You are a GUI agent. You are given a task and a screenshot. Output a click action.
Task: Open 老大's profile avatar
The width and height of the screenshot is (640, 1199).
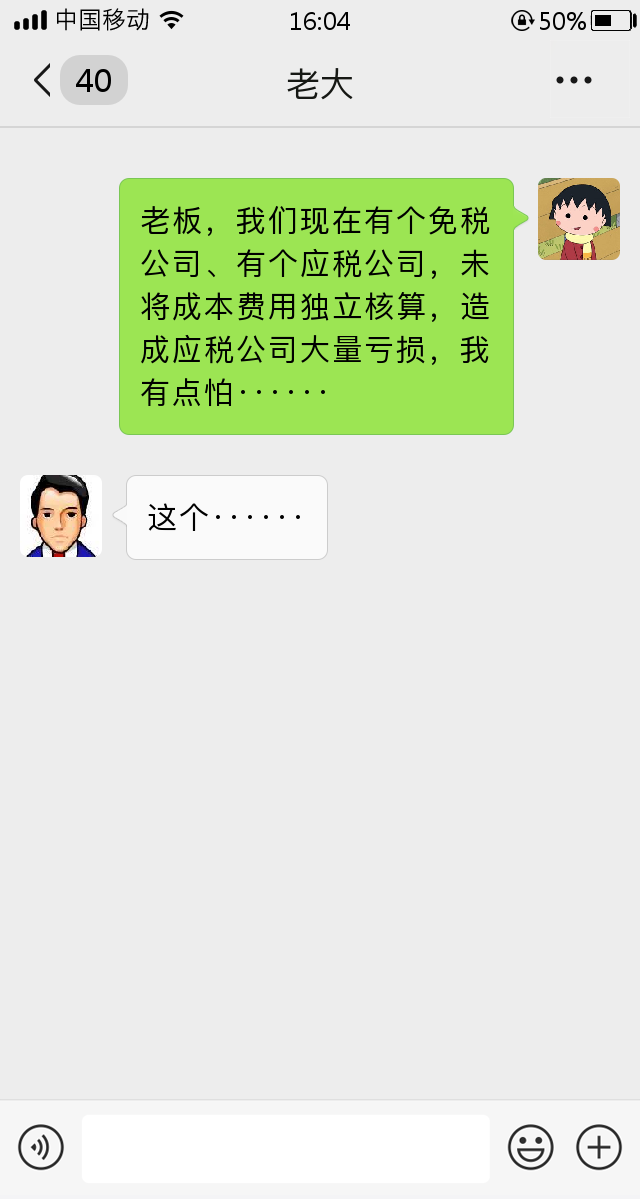[61, 516]
